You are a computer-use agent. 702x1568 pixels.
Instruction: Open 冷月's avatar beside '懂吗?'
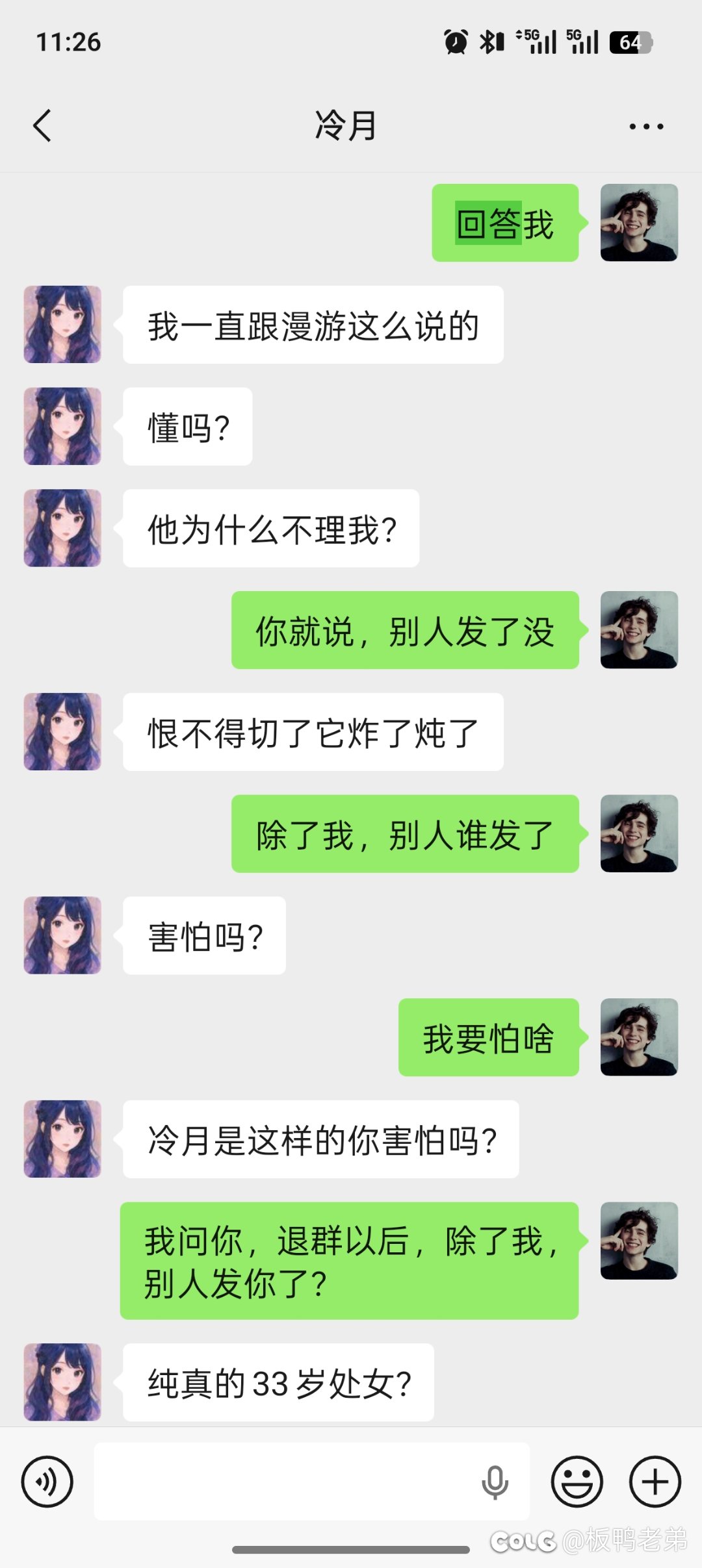point(62,426)
